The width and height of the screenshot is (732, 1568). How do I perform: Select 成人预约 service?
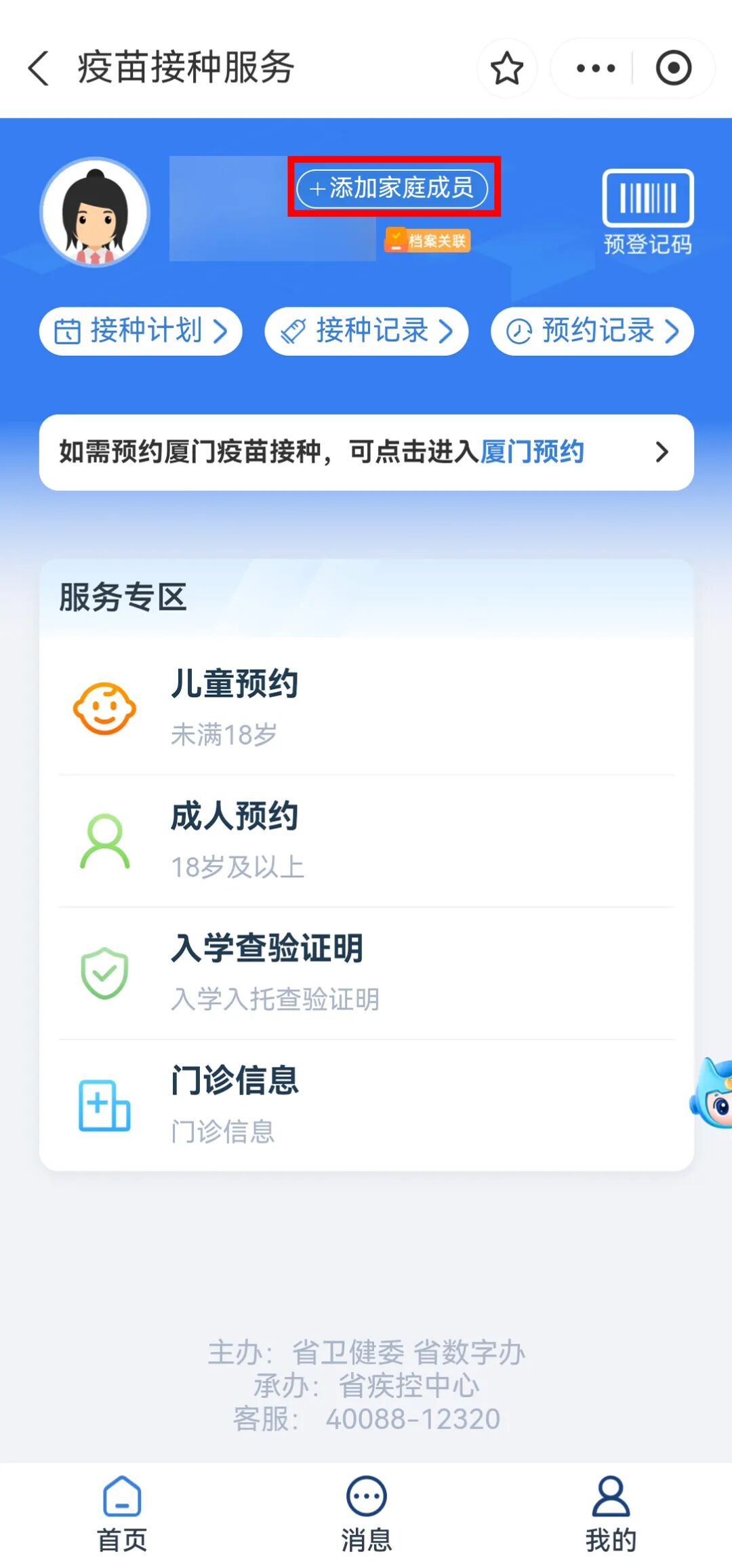[x=366, y=841]
